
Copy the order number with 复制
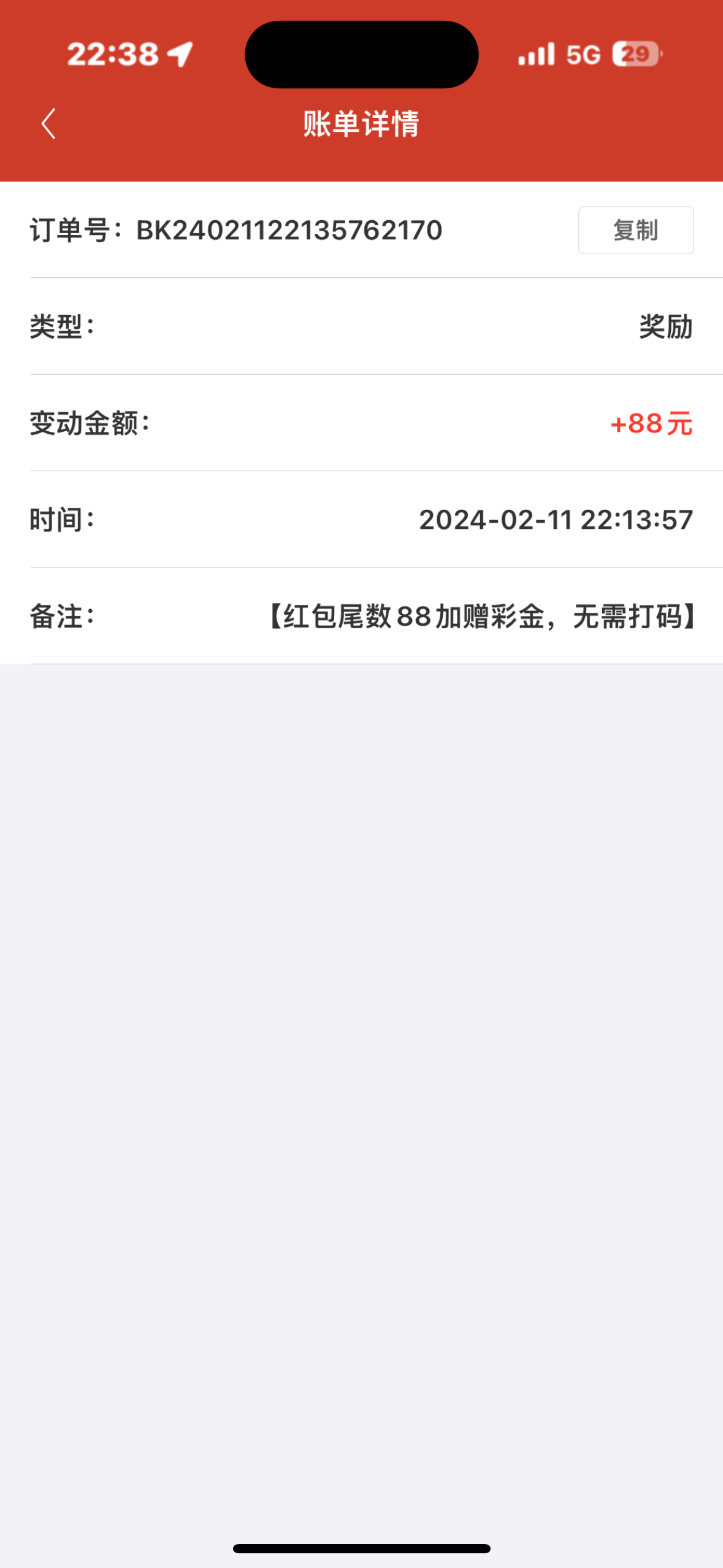(635, 230)
